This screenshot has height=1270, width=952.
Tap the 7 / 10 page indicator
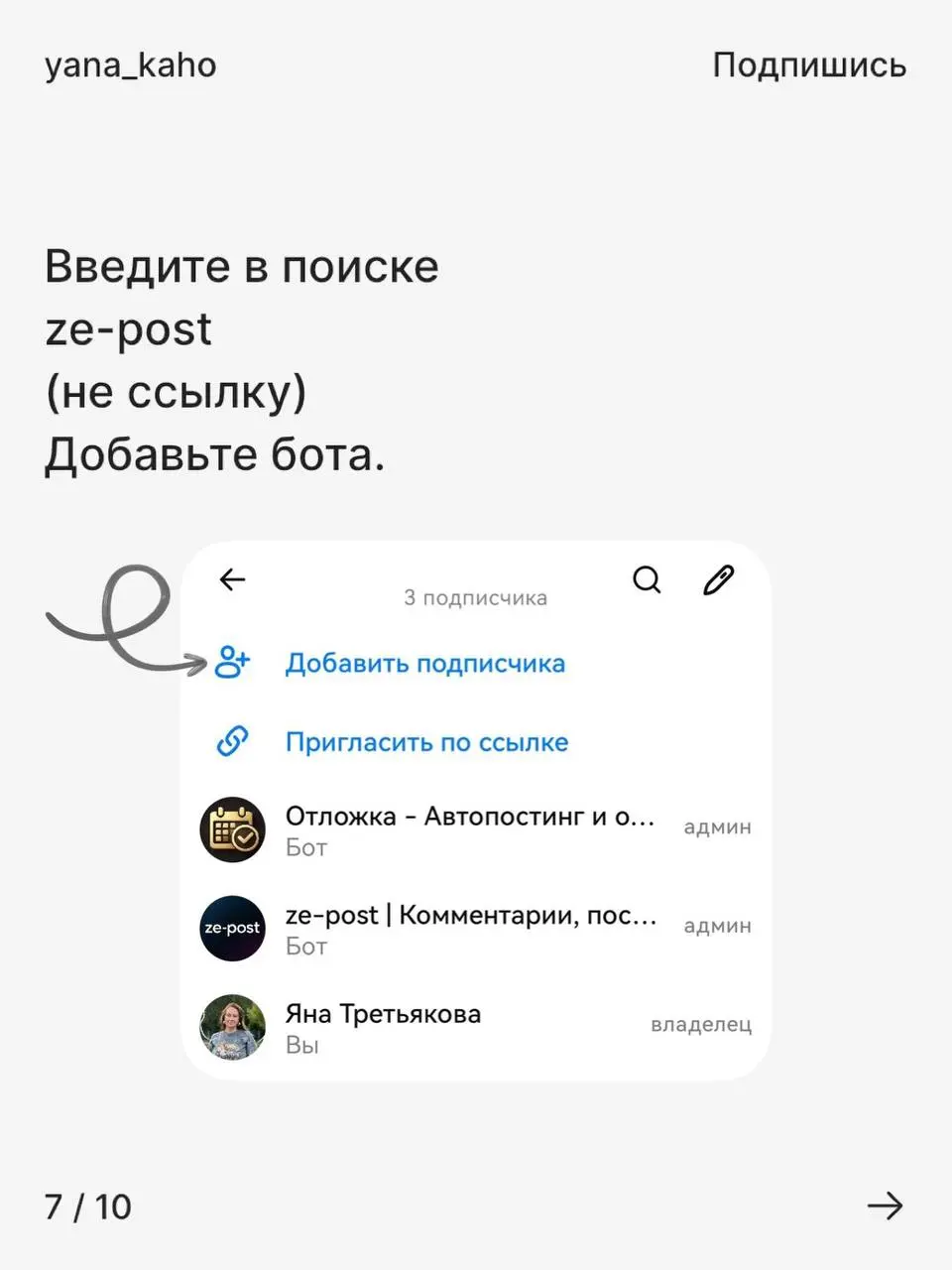pyautogui.click(x=88, y=1206)
